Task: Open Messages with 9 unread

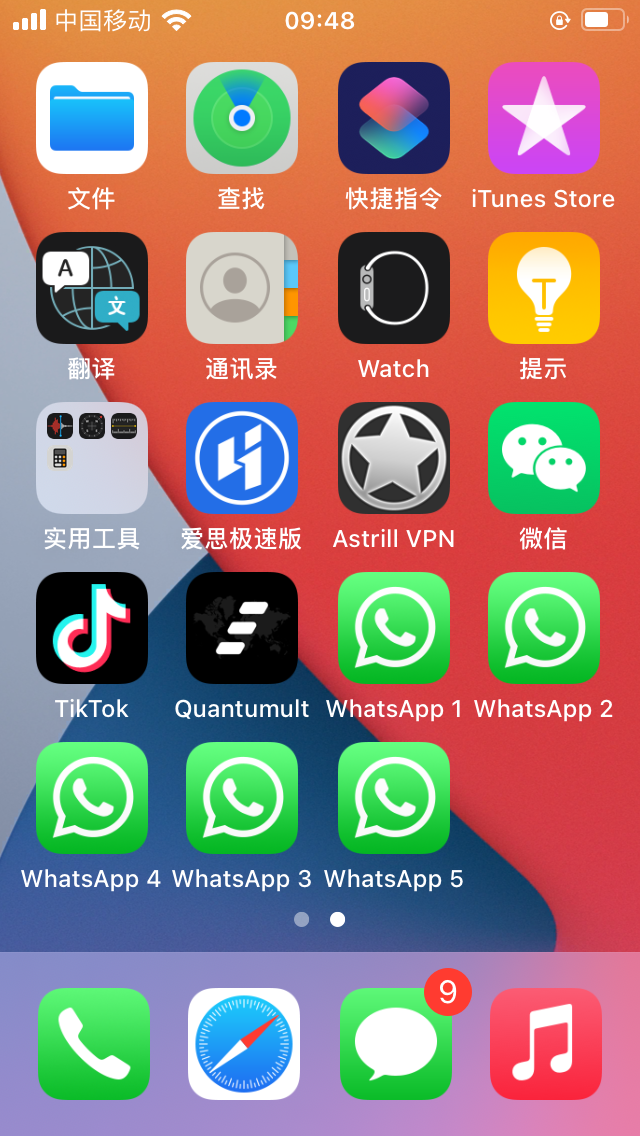Action: coord(396,1044)
